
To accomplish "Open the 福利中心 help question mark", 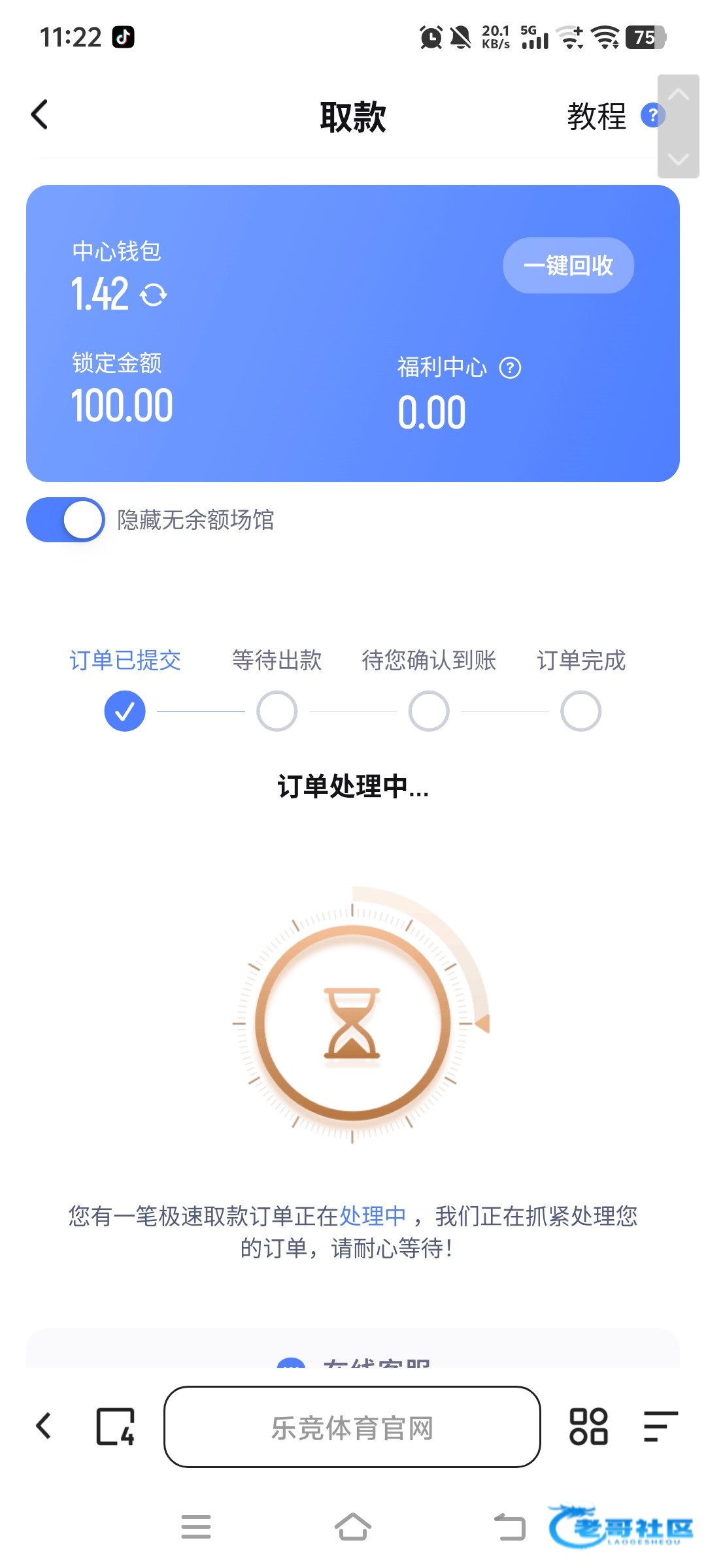I will 510,368.
